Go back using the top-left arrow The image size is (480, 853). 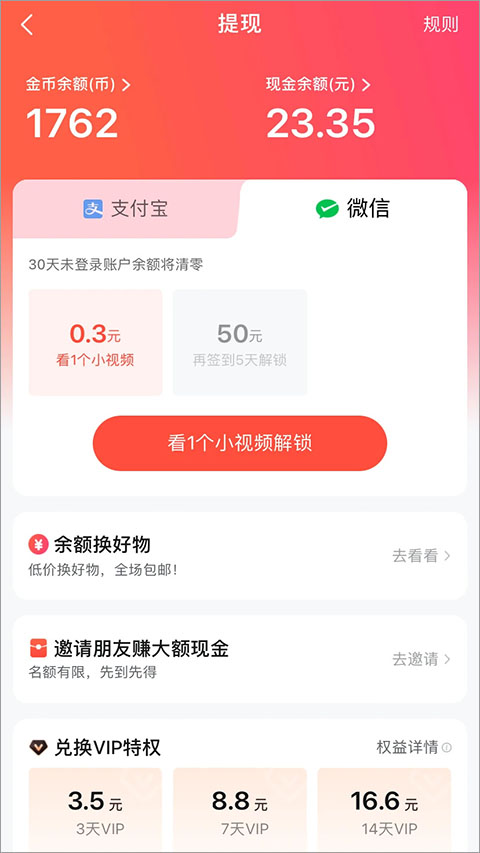click(x=27, y=25)
